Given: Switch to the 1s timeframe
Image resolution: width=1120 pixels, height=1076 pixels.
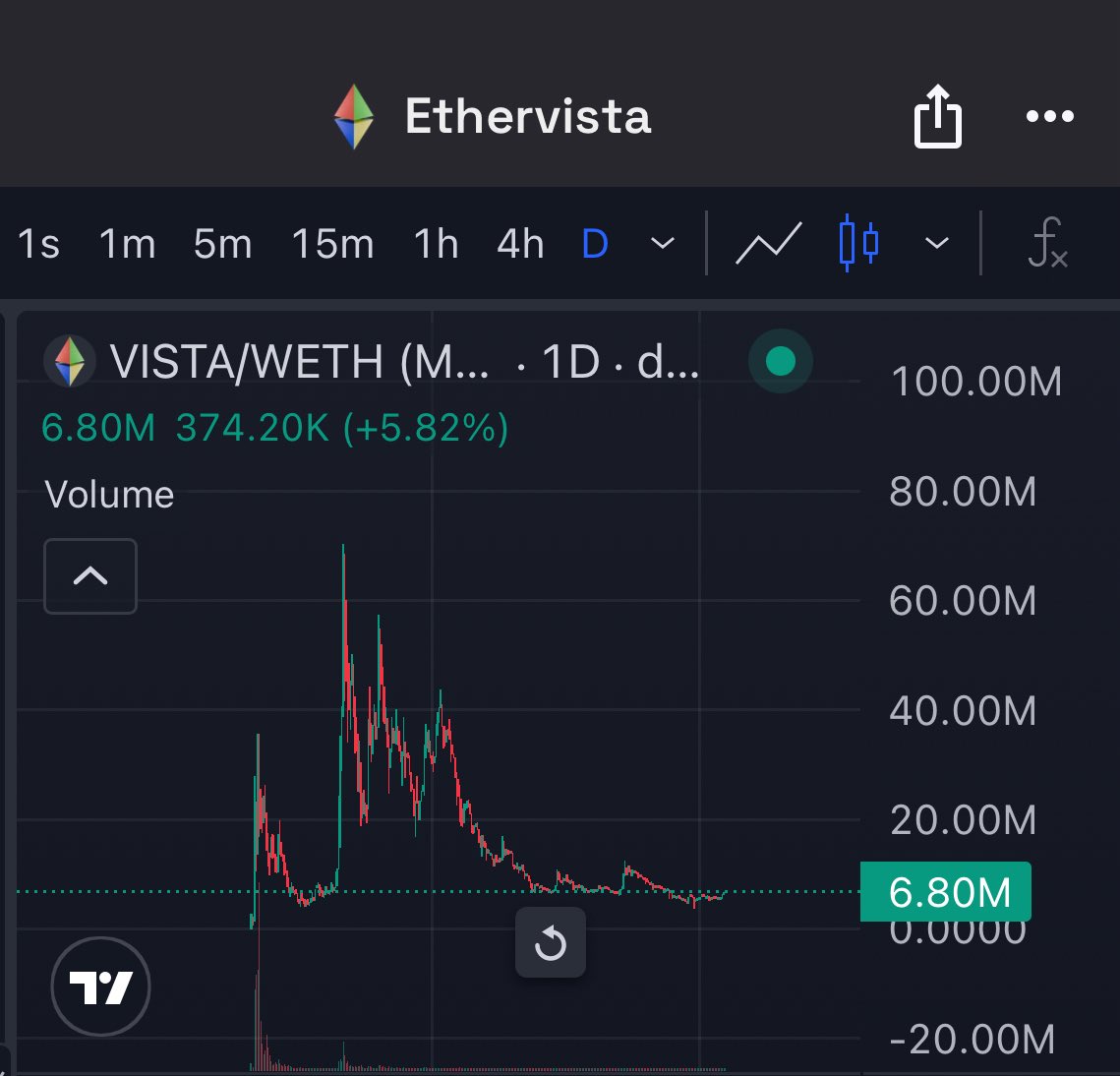Looking at the screenshot, I should 38,243.
